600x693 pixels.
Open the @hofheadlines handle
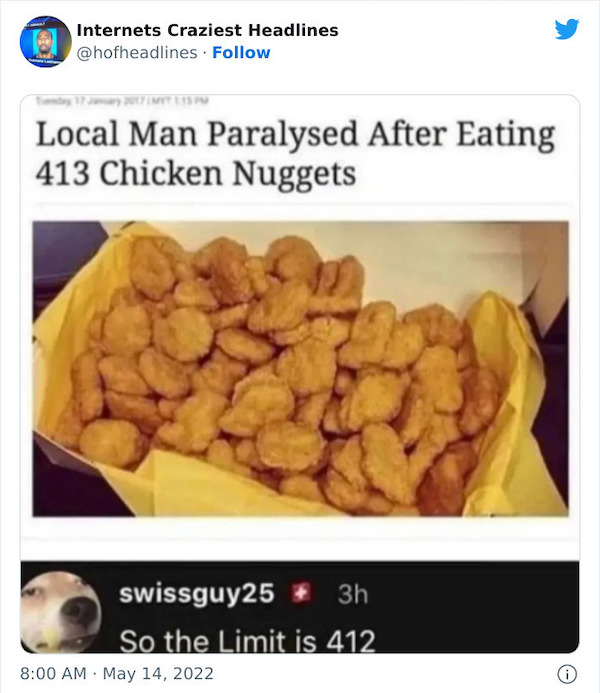click(x=137, y=52)
